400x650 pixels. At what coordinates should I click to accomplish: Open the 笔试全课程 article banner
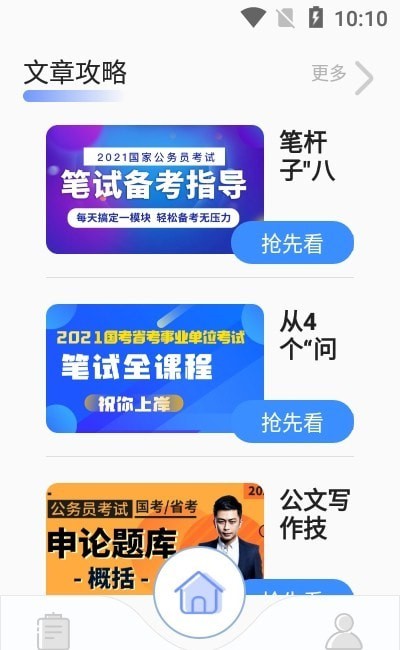point(155,369)
